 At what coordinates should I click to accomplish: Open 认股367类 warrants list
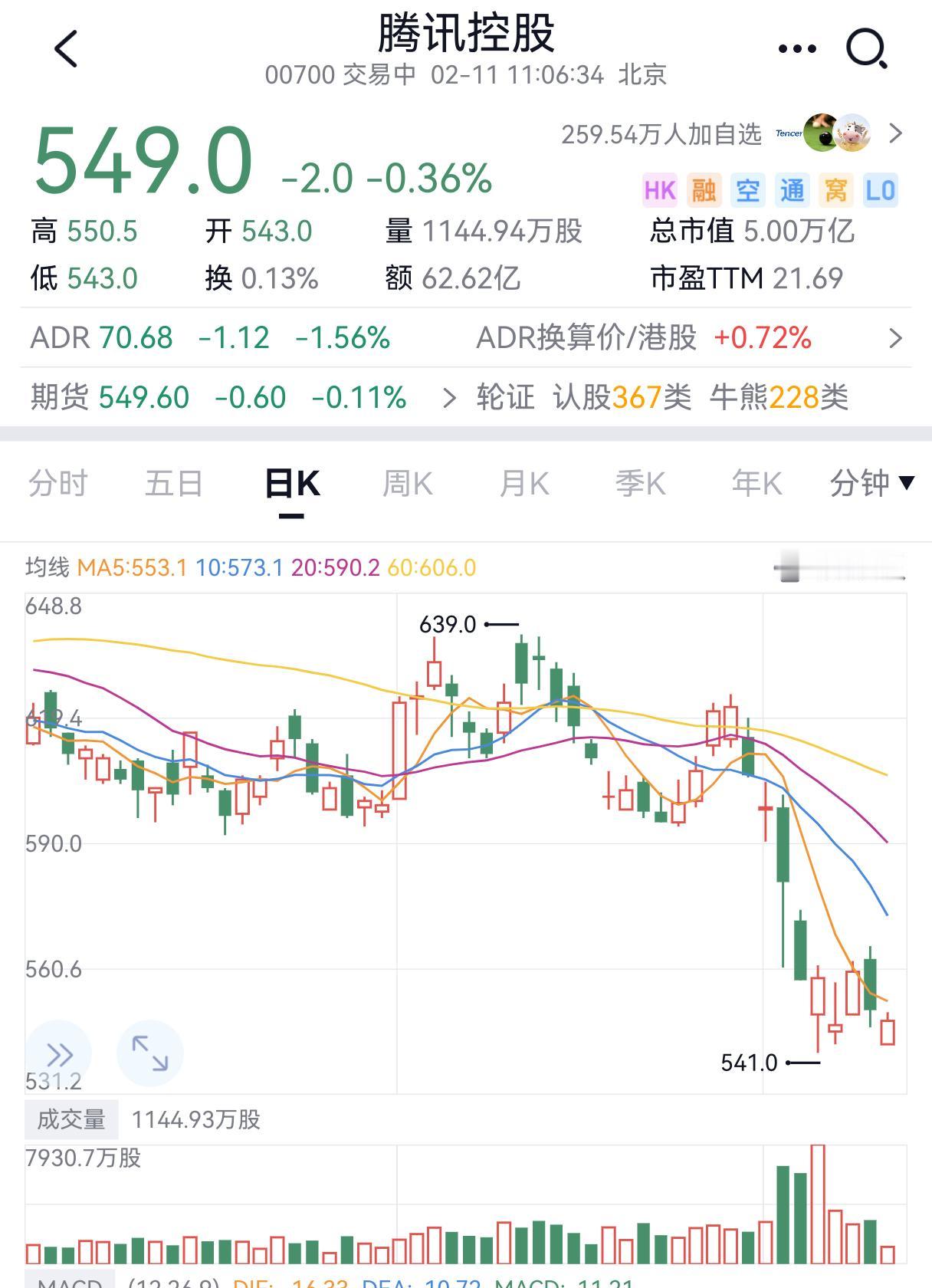point(622,397)
